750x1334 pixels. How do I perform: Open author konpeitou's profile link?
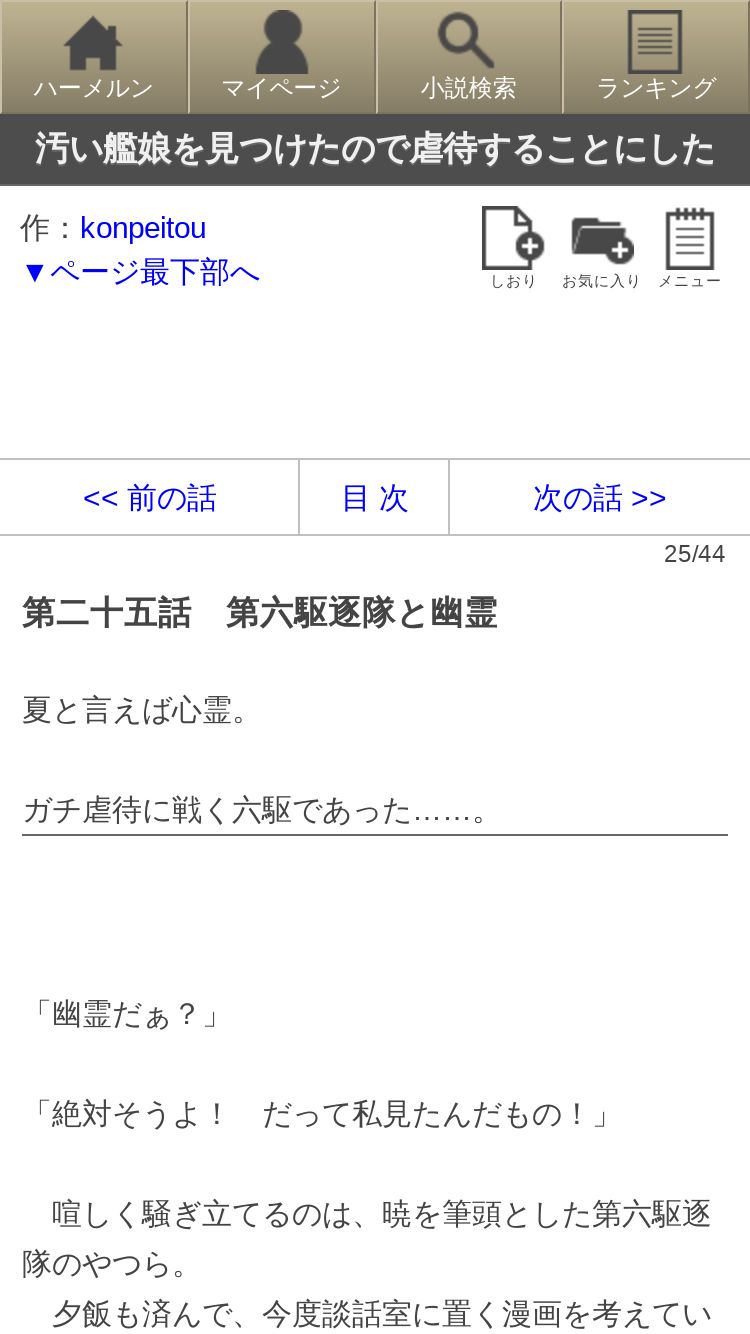point(143,228)
